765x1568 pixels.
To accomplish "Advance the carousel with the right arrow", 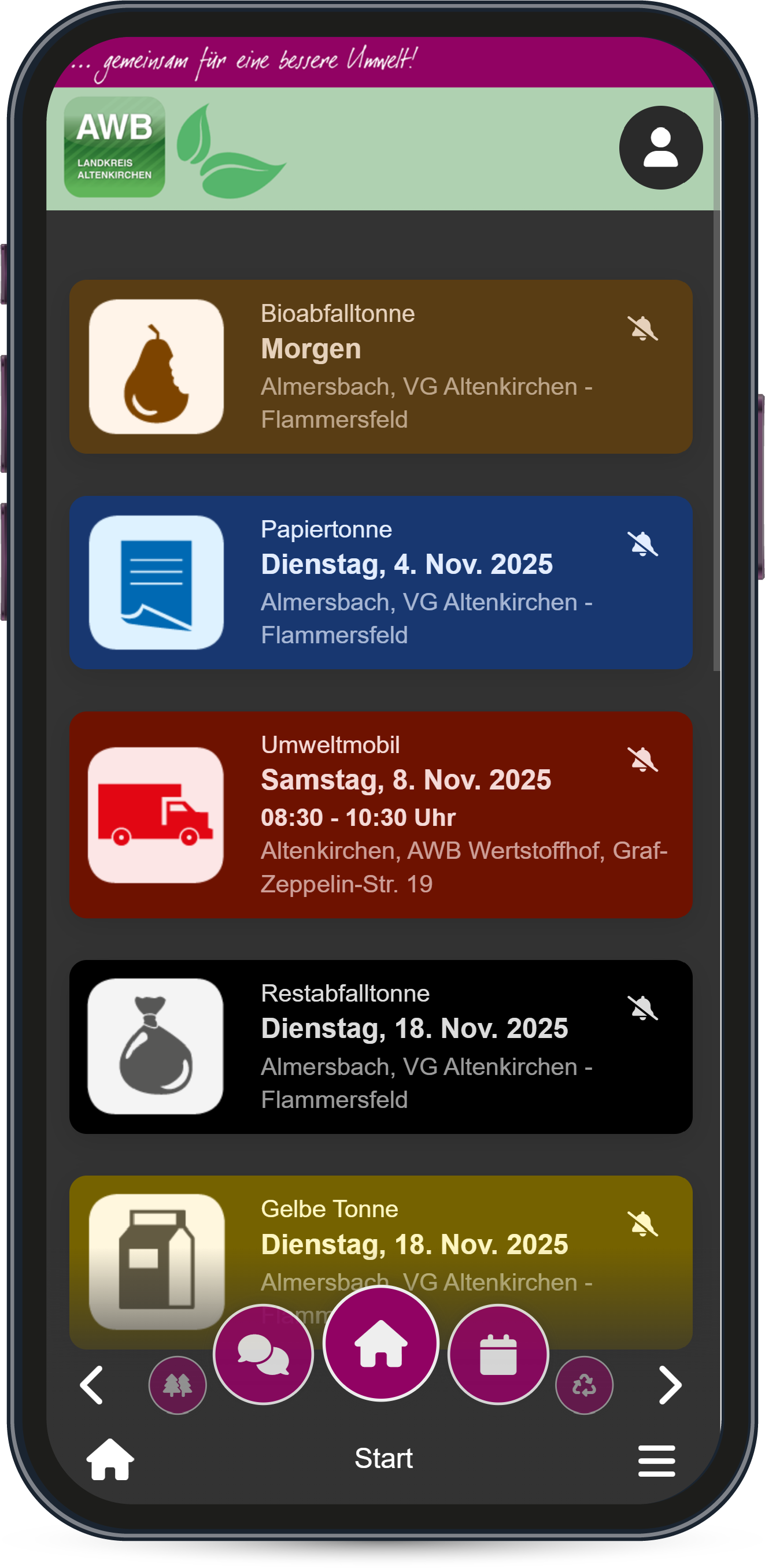I will pyautogui.click(x=670, y=1385).
